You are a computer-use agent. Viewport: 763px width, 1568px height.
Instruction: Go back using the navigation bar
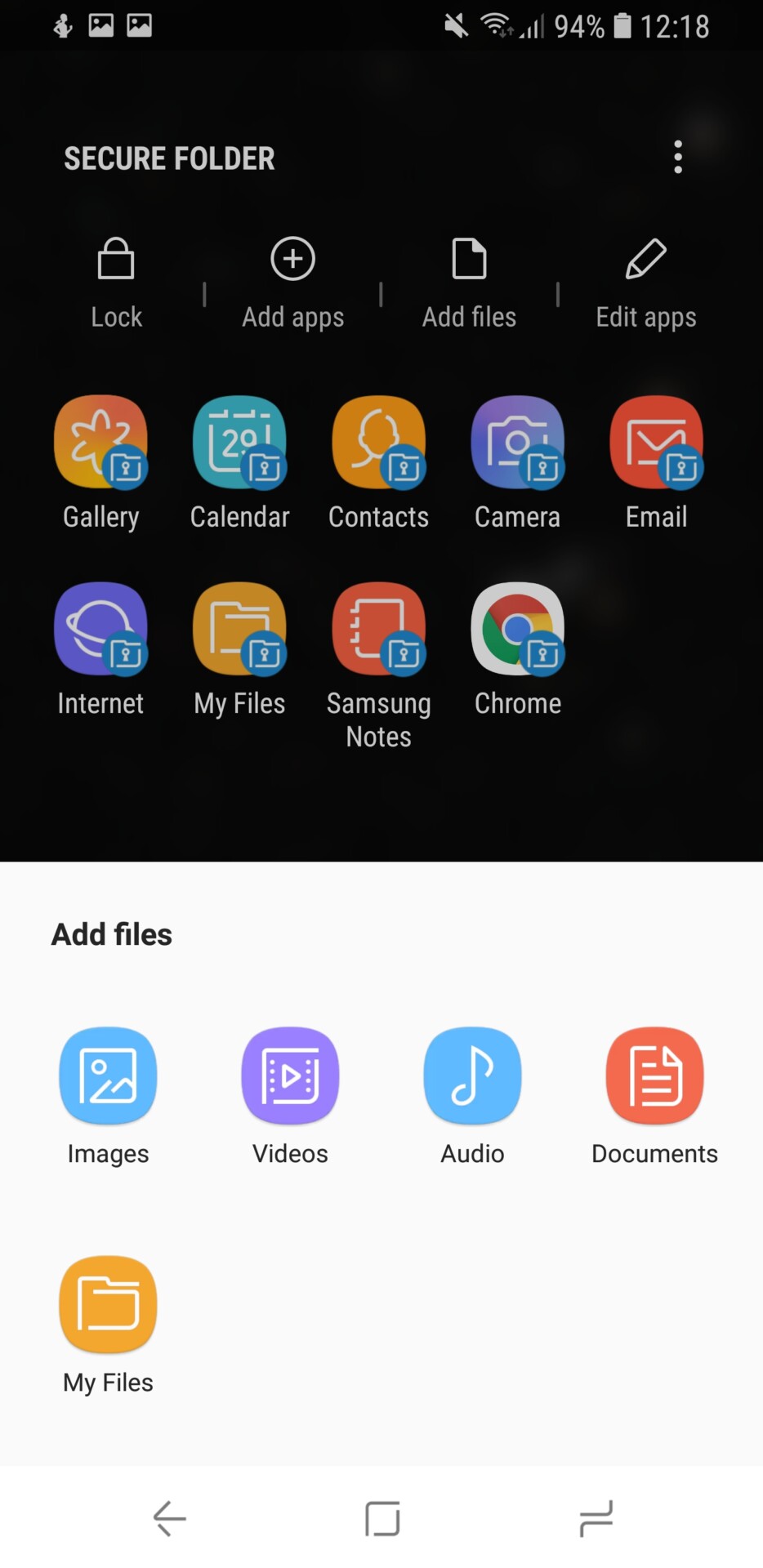point(170,1518)
